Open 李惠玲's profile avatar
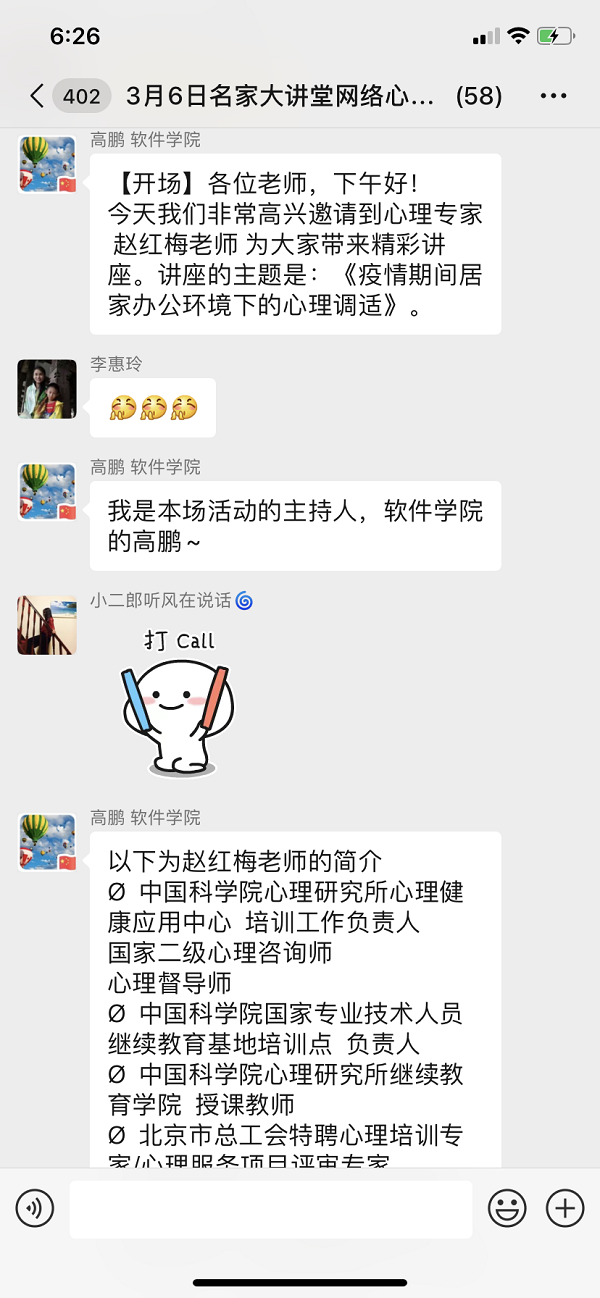The width and height of the screenshot is (600, 1298). tap(47, 389)
